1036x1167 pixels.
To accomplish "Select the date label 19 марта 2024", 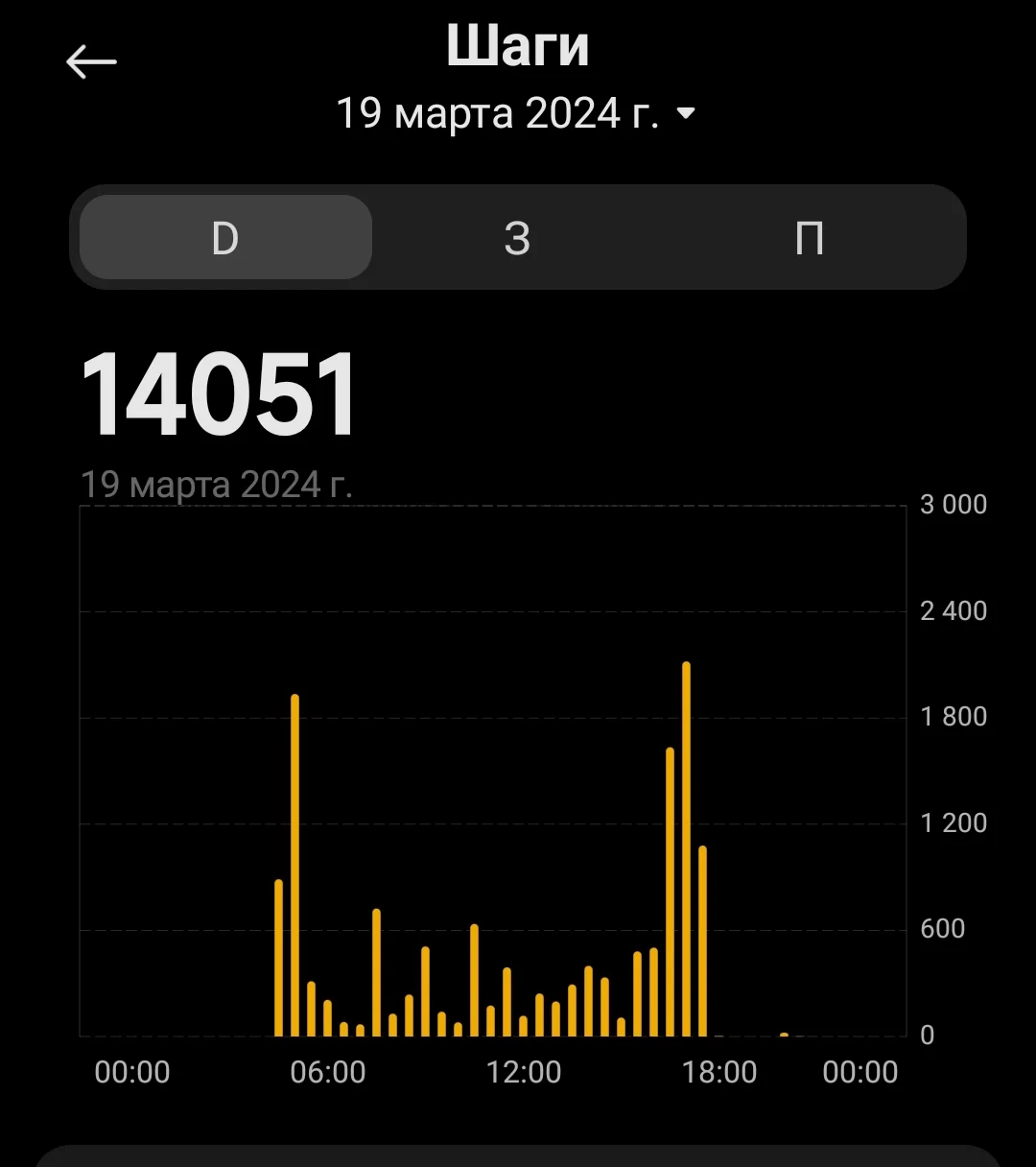I will (499, 112).
